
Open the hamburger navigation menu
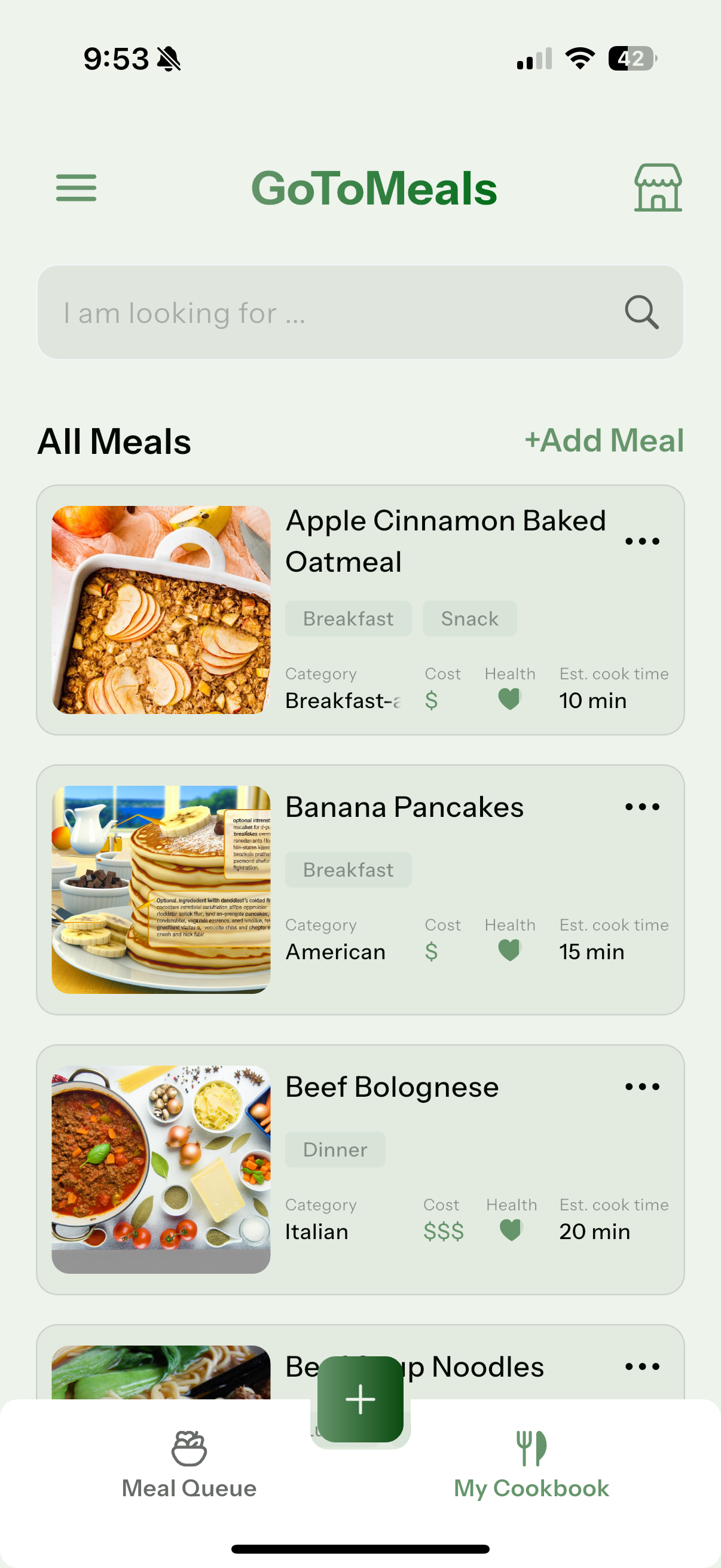[x=76, y=188]
